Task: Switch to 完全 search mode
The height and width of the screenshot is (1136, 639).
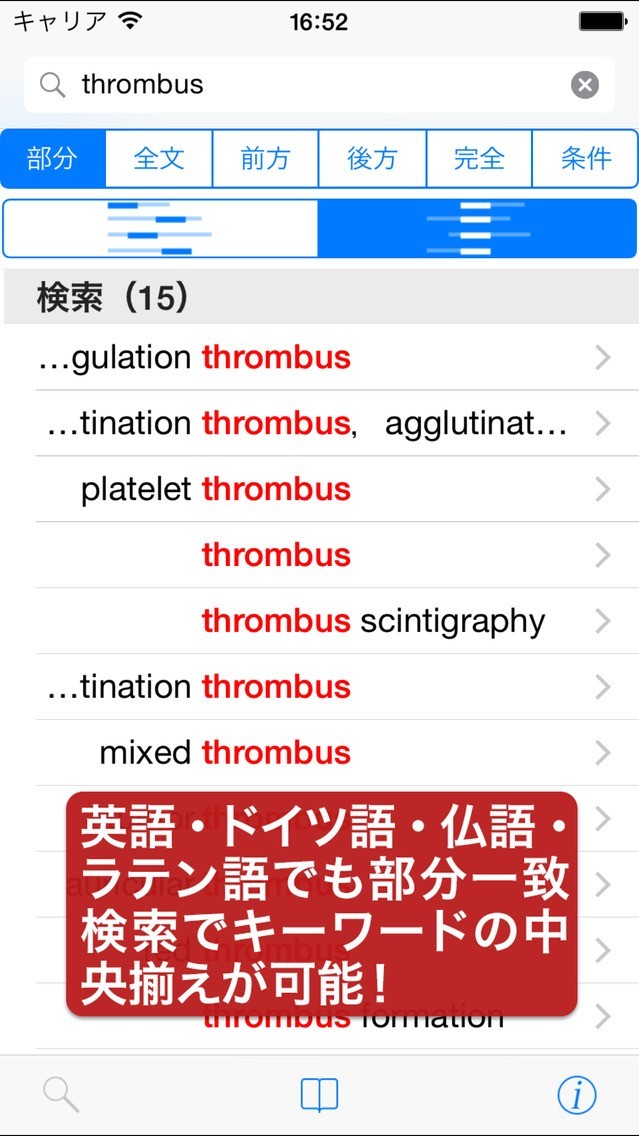Action: pyautogui.click(x=479, y=159)
